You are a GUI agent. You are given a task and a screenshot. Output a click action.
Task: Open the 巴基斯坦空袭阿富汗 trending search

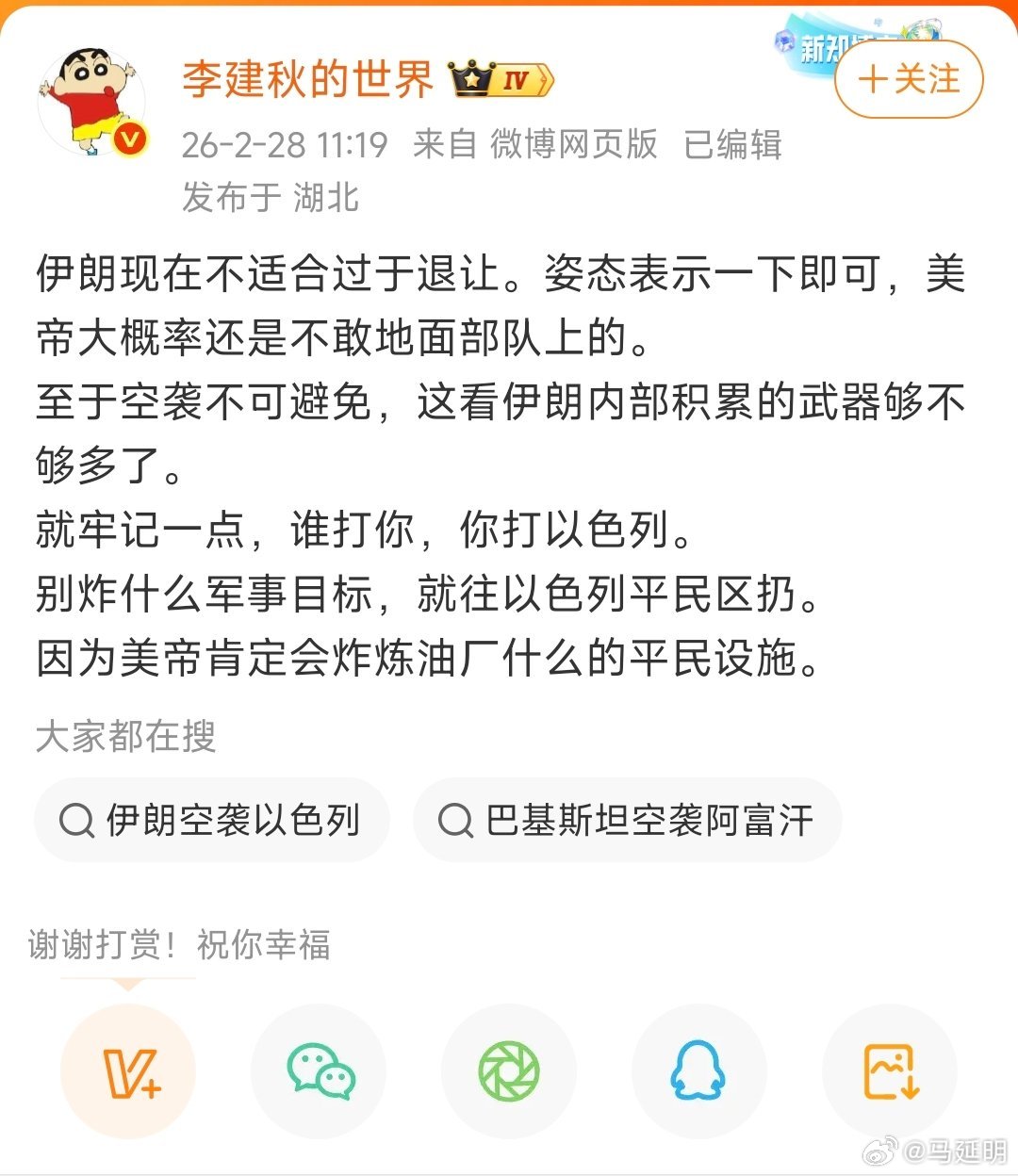click(626, 821)
